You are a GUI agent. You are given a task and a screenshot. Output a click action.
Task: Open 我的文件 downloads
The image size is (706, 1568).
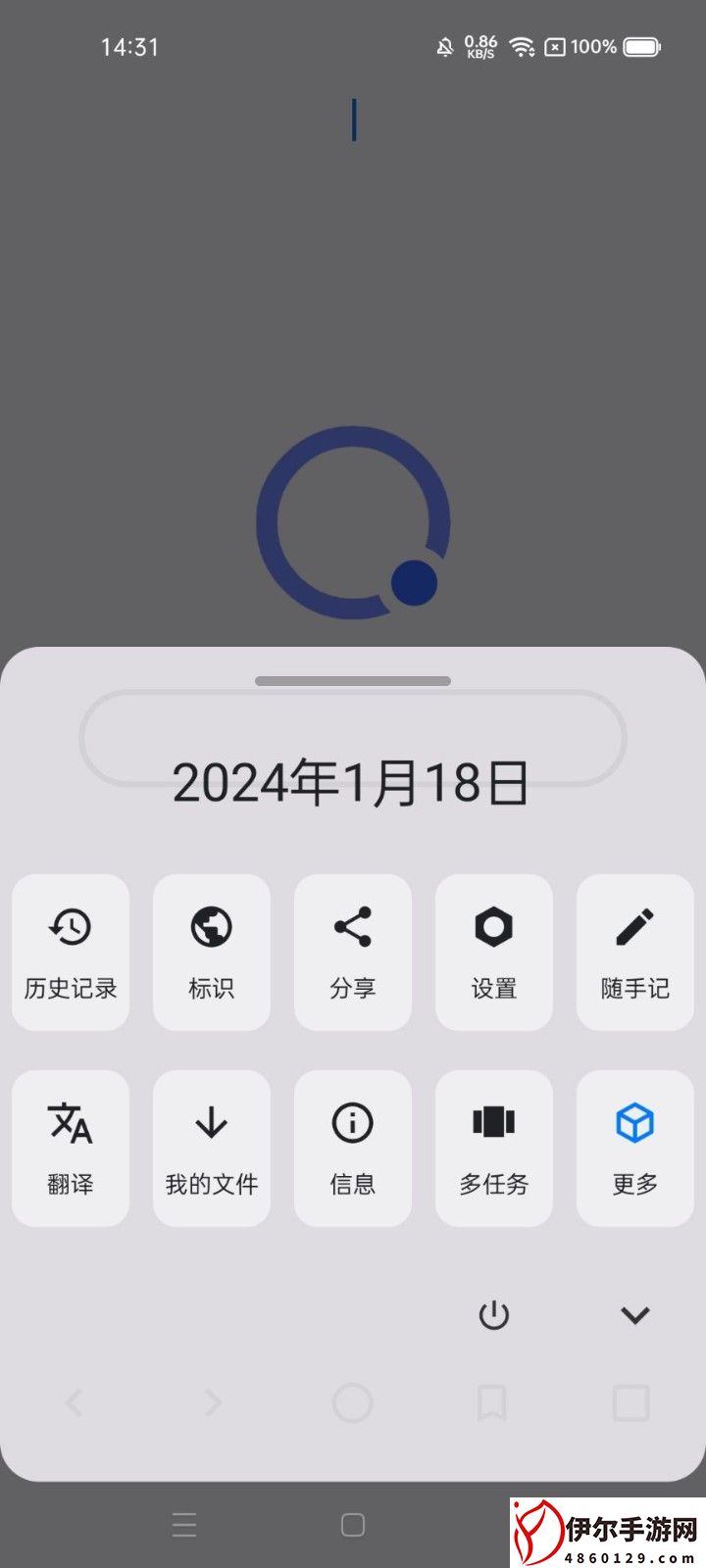pos(212,1148)
